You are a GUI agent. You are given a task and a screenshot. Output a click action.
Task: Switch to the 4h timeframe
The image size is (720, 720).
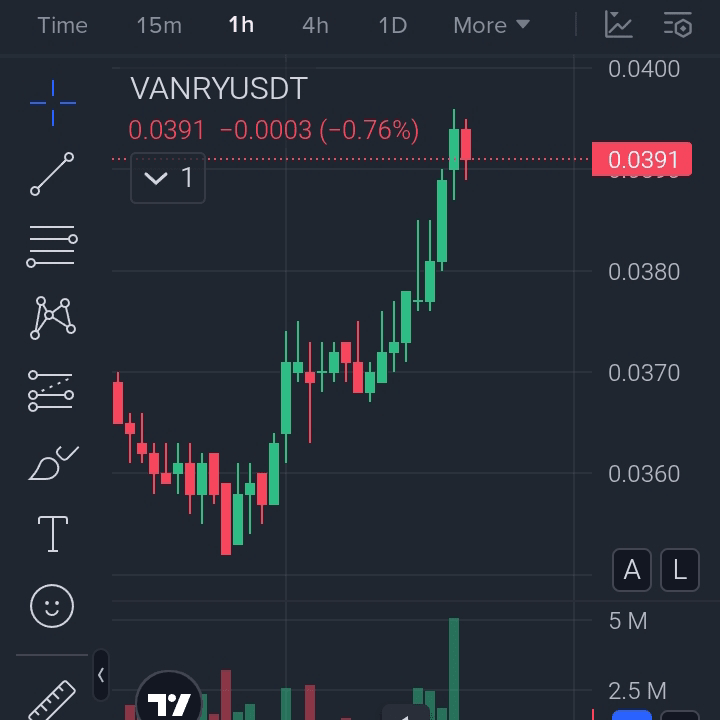tap(315, 25)
